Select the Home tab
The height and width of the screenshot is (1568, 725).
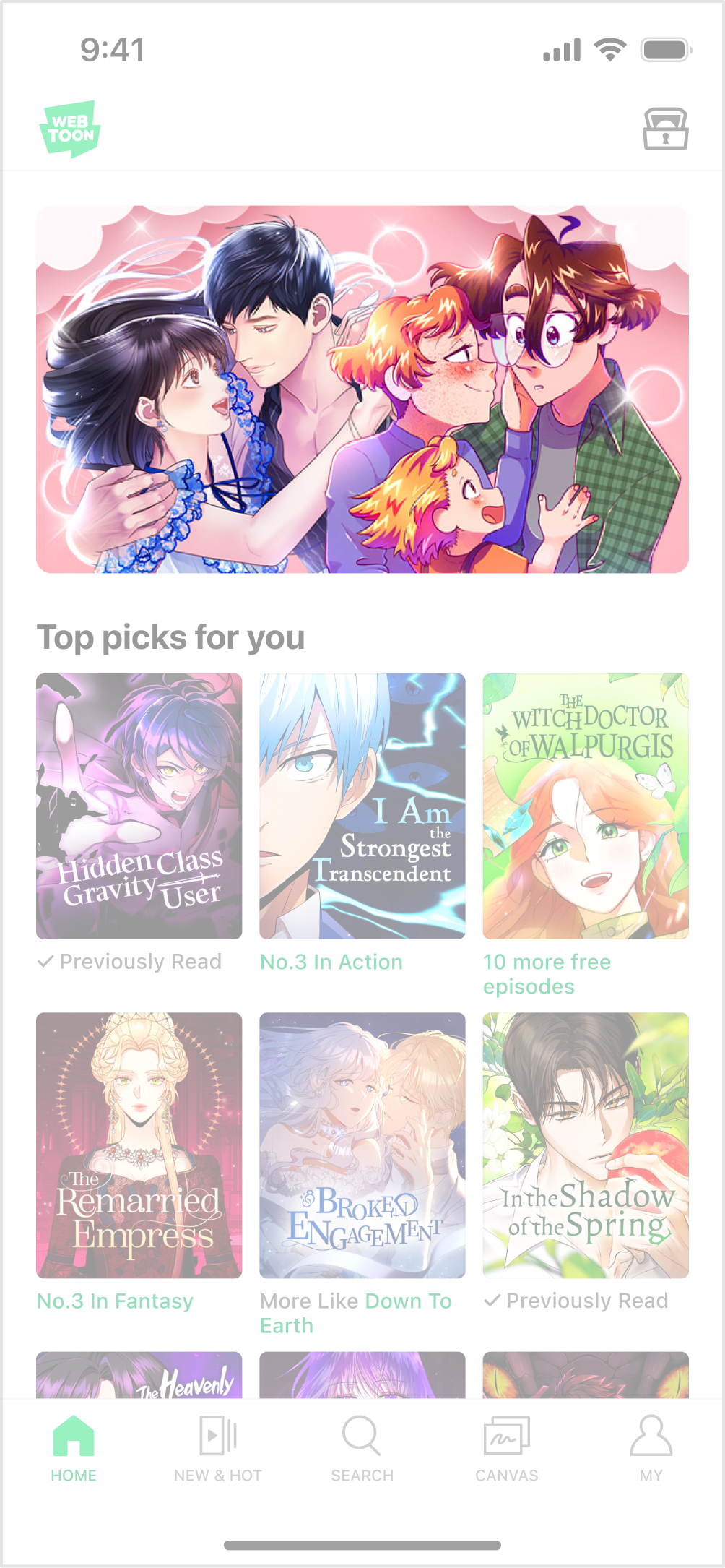pyautogui.click(x=74, y=1448)
